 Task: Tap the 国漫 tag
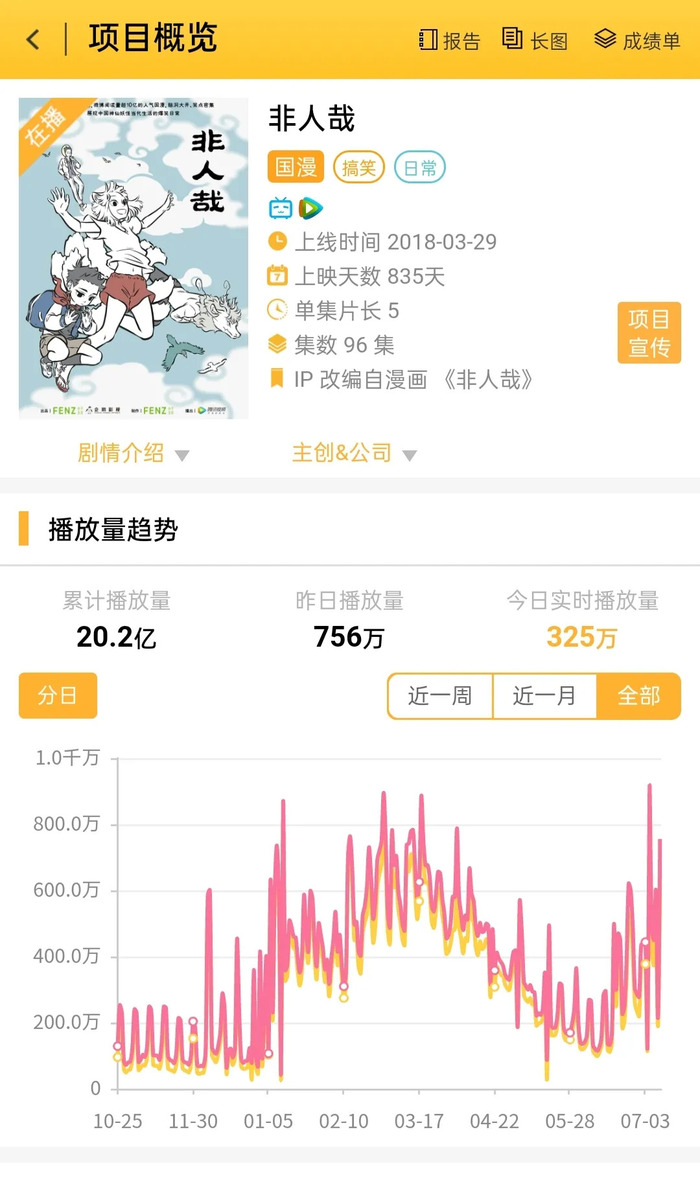(296, 167)
